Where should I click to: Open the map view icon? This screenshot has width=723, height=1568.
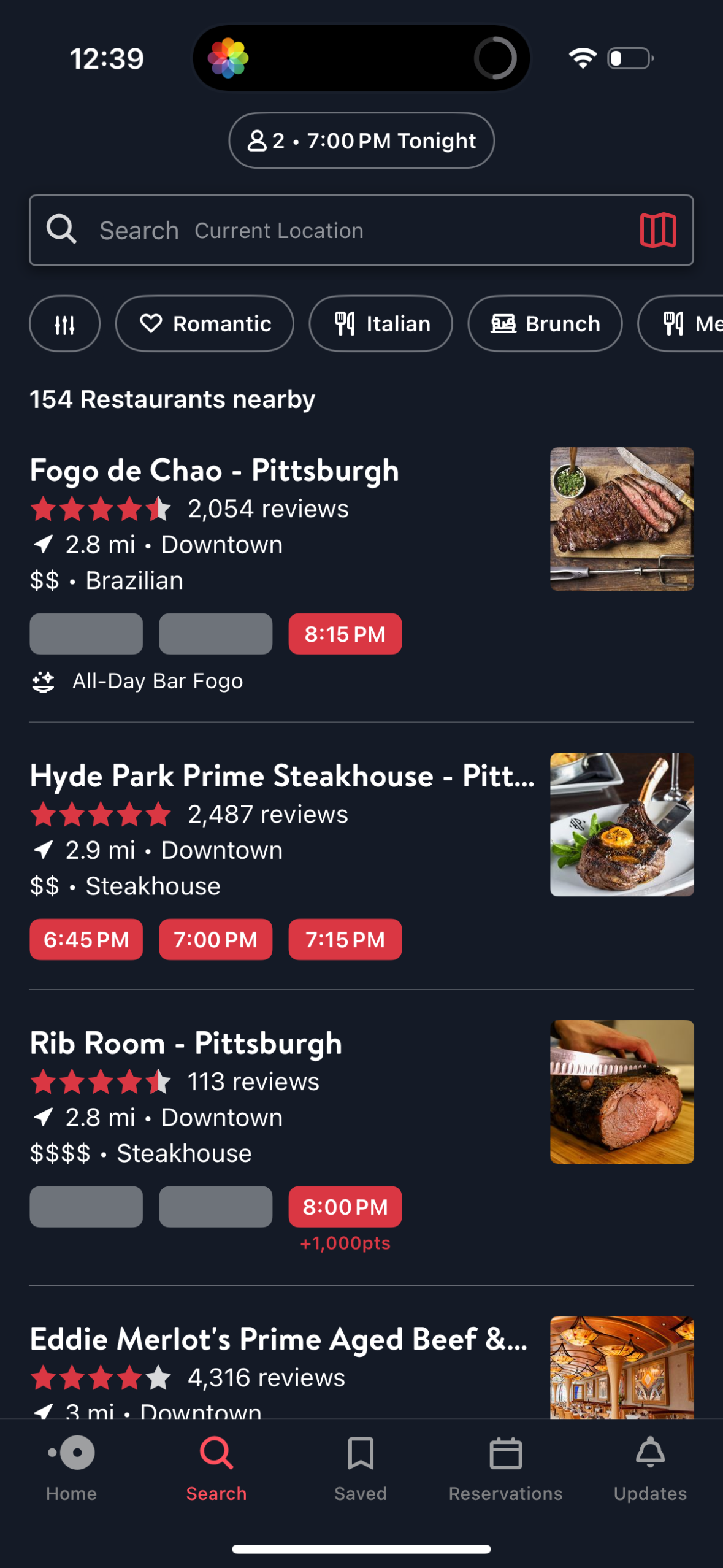657,230
